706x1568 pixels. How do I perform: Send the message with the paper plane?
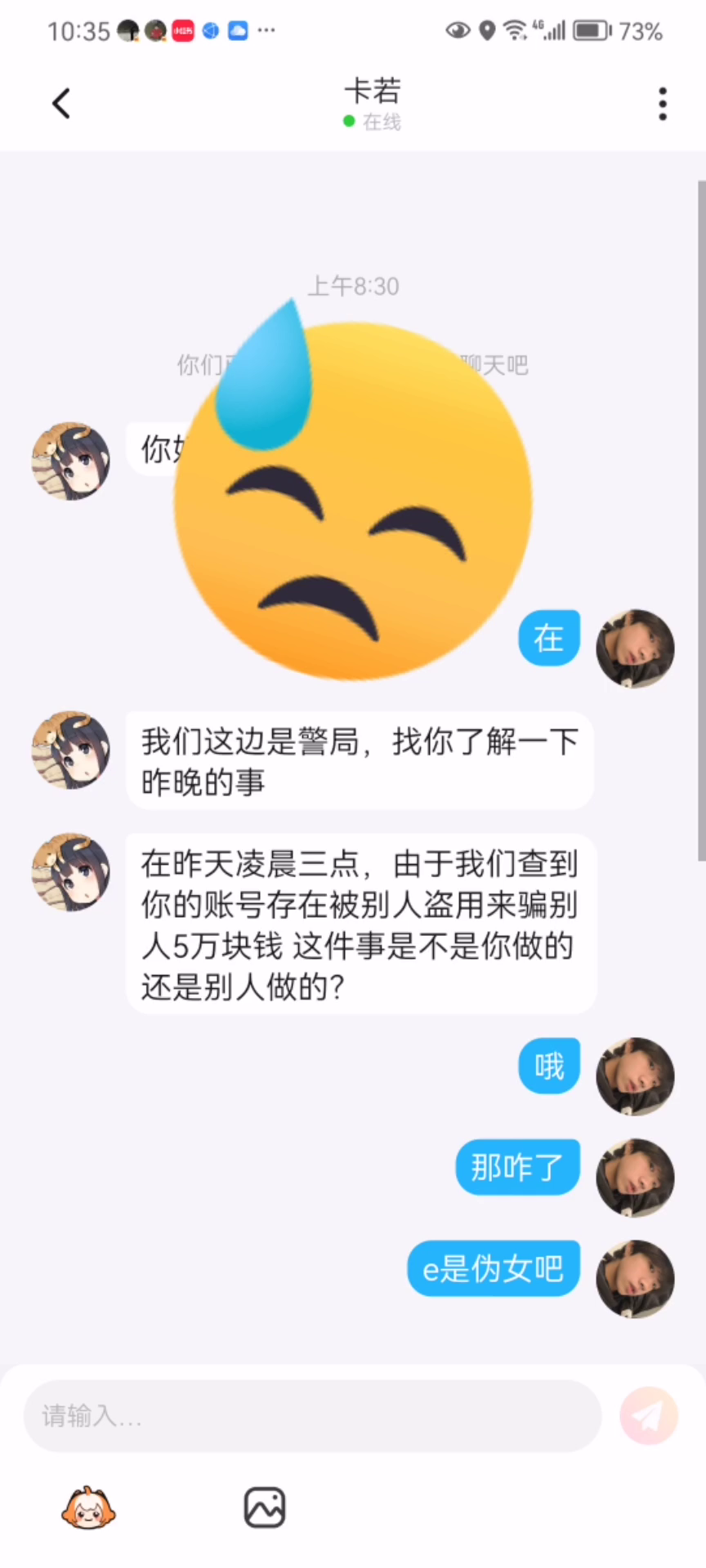pyautogui.click(x=649, y=1415)
